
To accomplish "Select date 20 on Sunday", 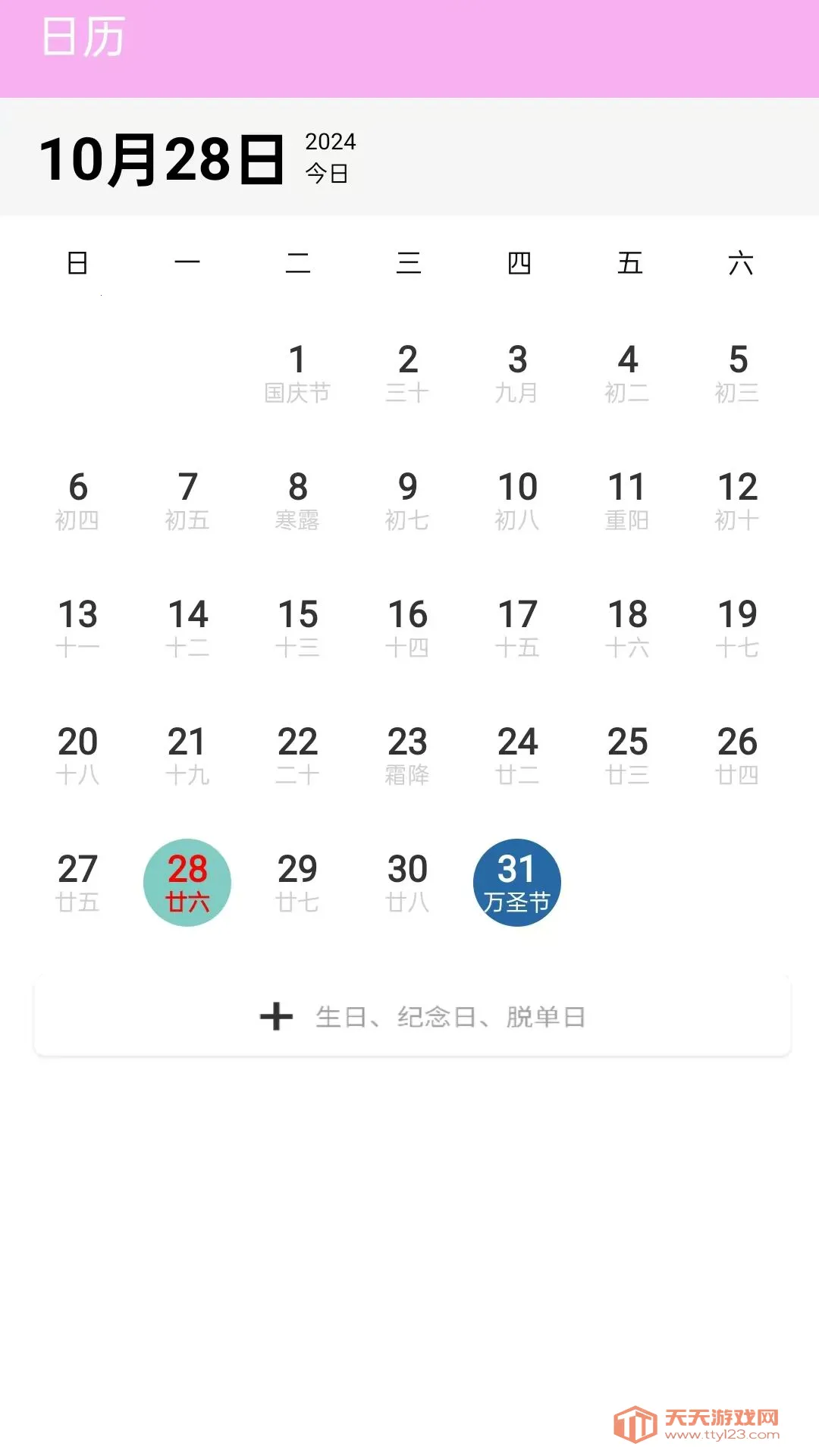I will click(78, 743).
